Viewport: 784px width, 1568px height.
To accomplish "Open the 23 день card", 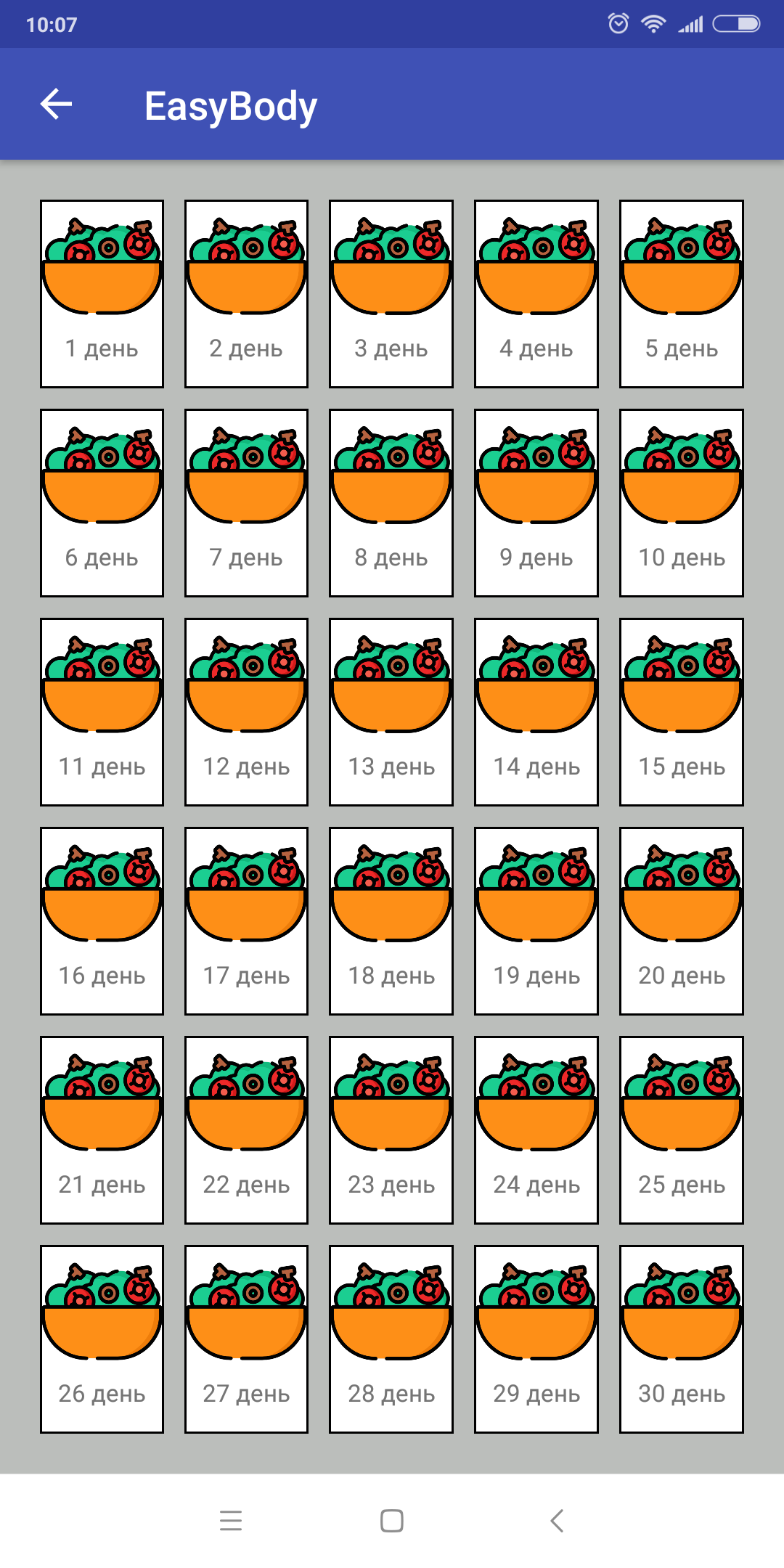I will (391, 1130).
